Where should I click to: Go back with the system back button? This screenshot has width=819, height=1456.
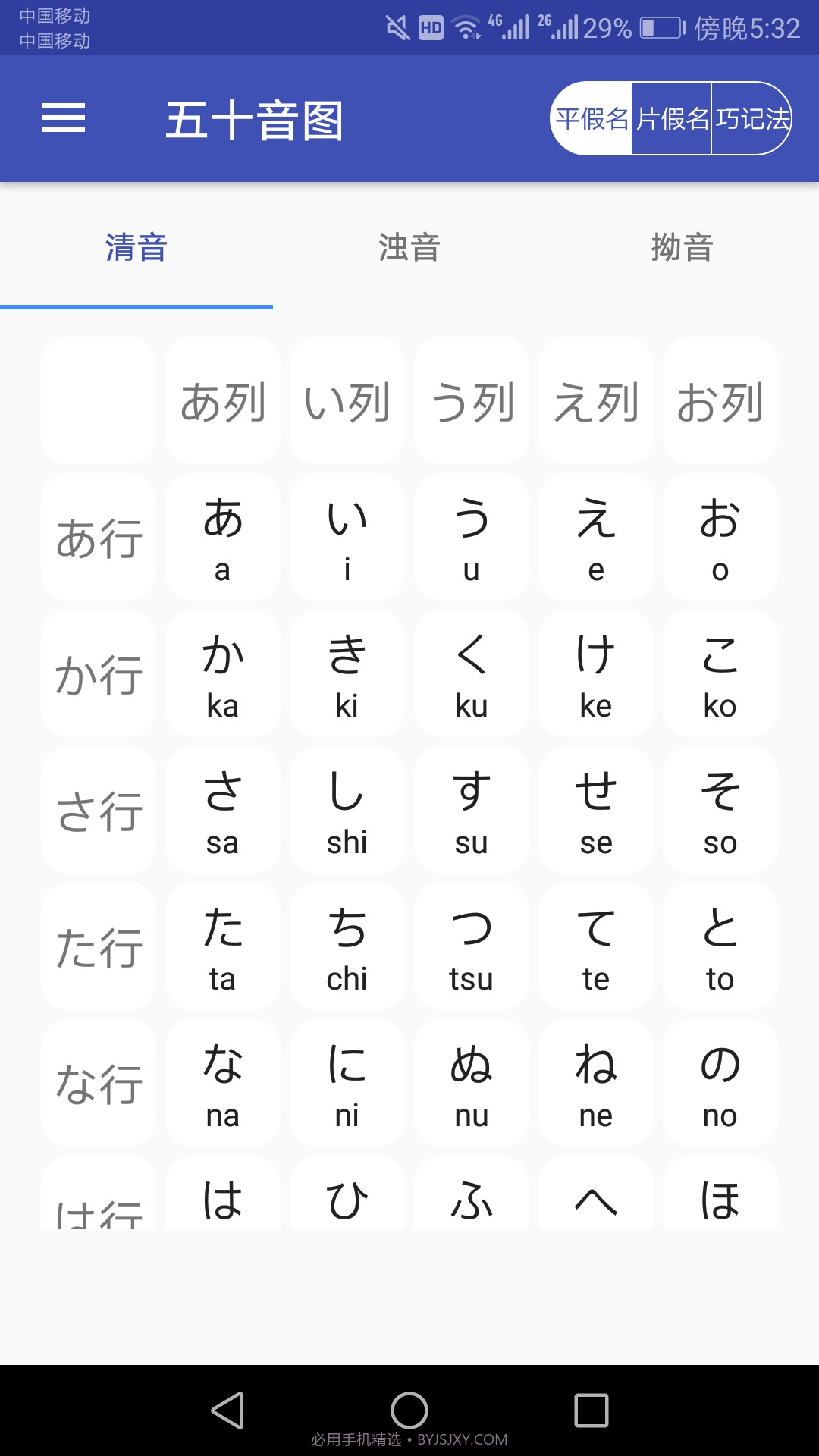(227, 1410)
